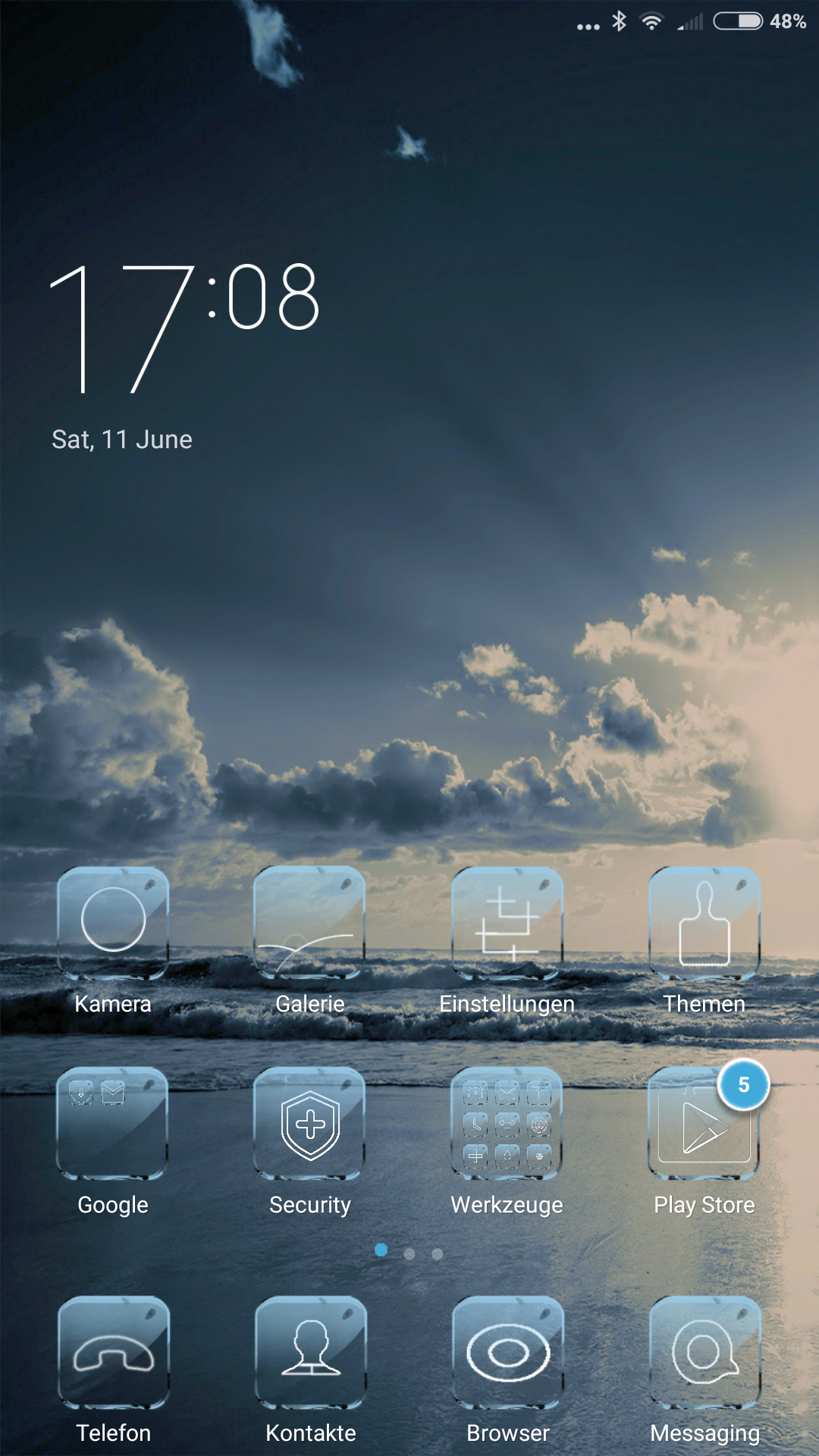Launch the Browser

click(508, 1353)
